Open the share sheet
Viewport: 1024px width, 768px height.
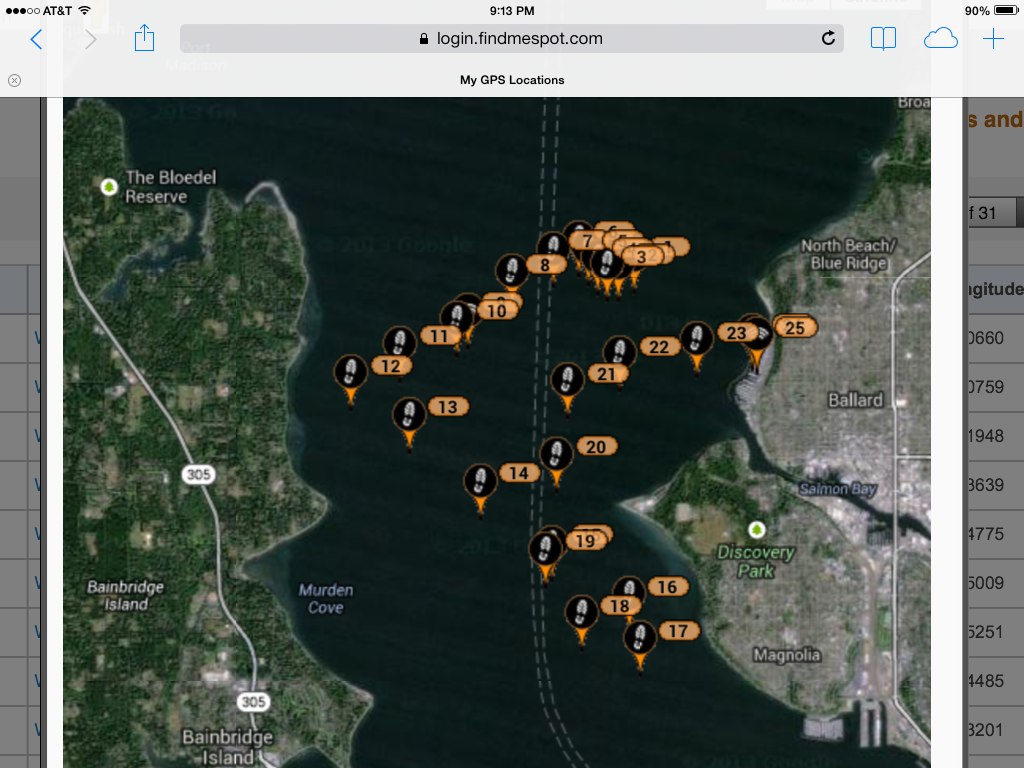click(x=144, y=39)
